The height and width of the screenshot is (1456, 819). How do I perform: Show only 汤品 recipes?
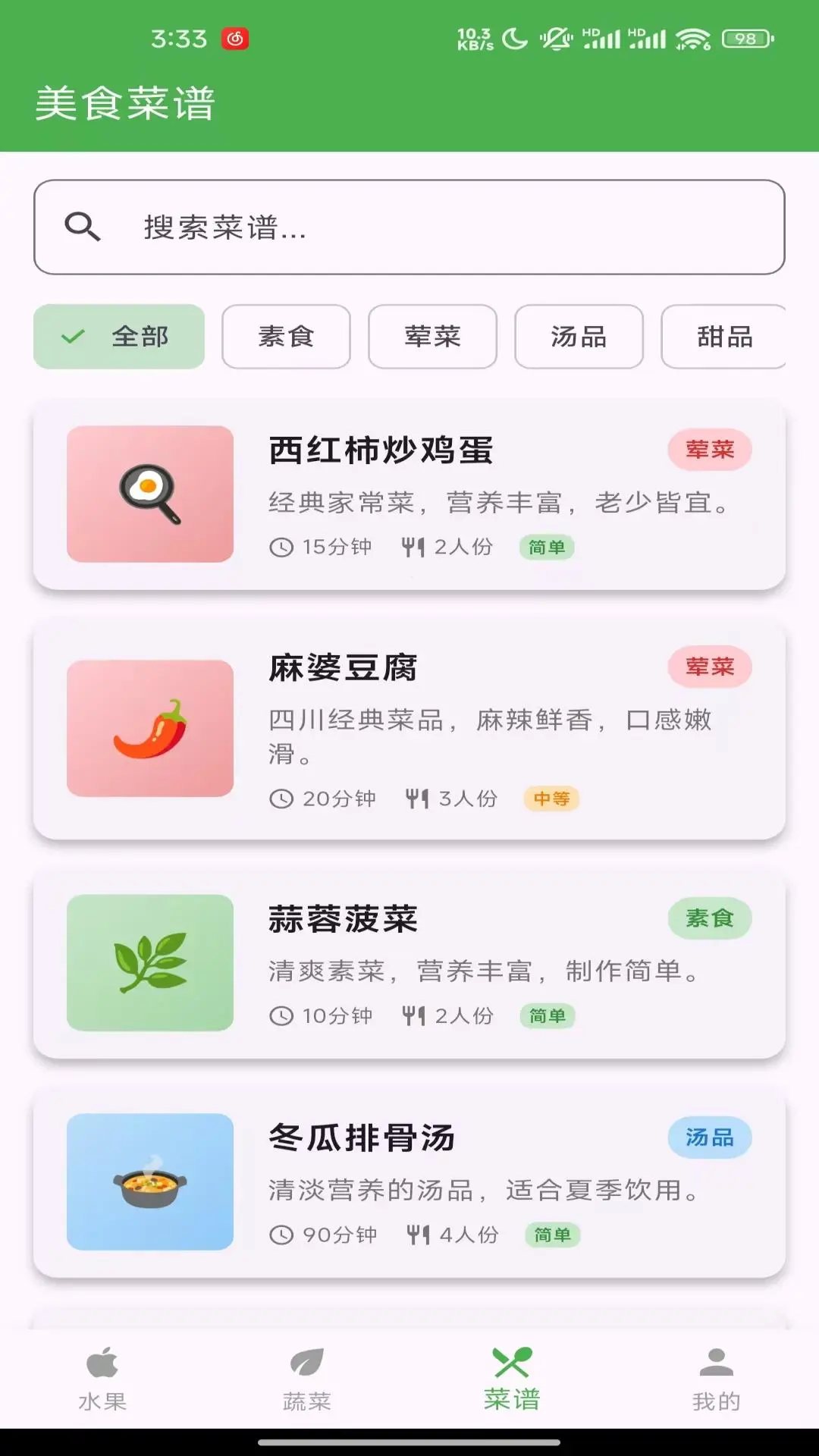tap(579, 337)
